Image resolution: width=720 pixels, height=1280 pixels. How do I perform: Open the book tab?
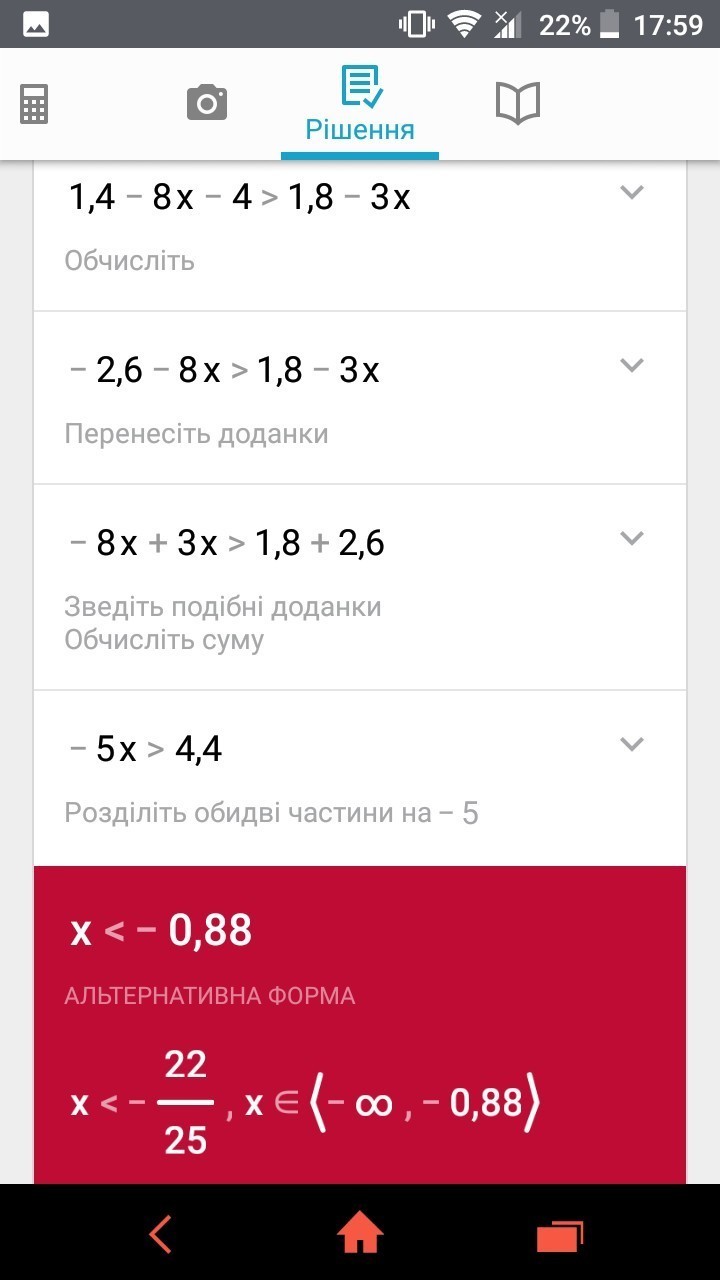coord(517,103)
